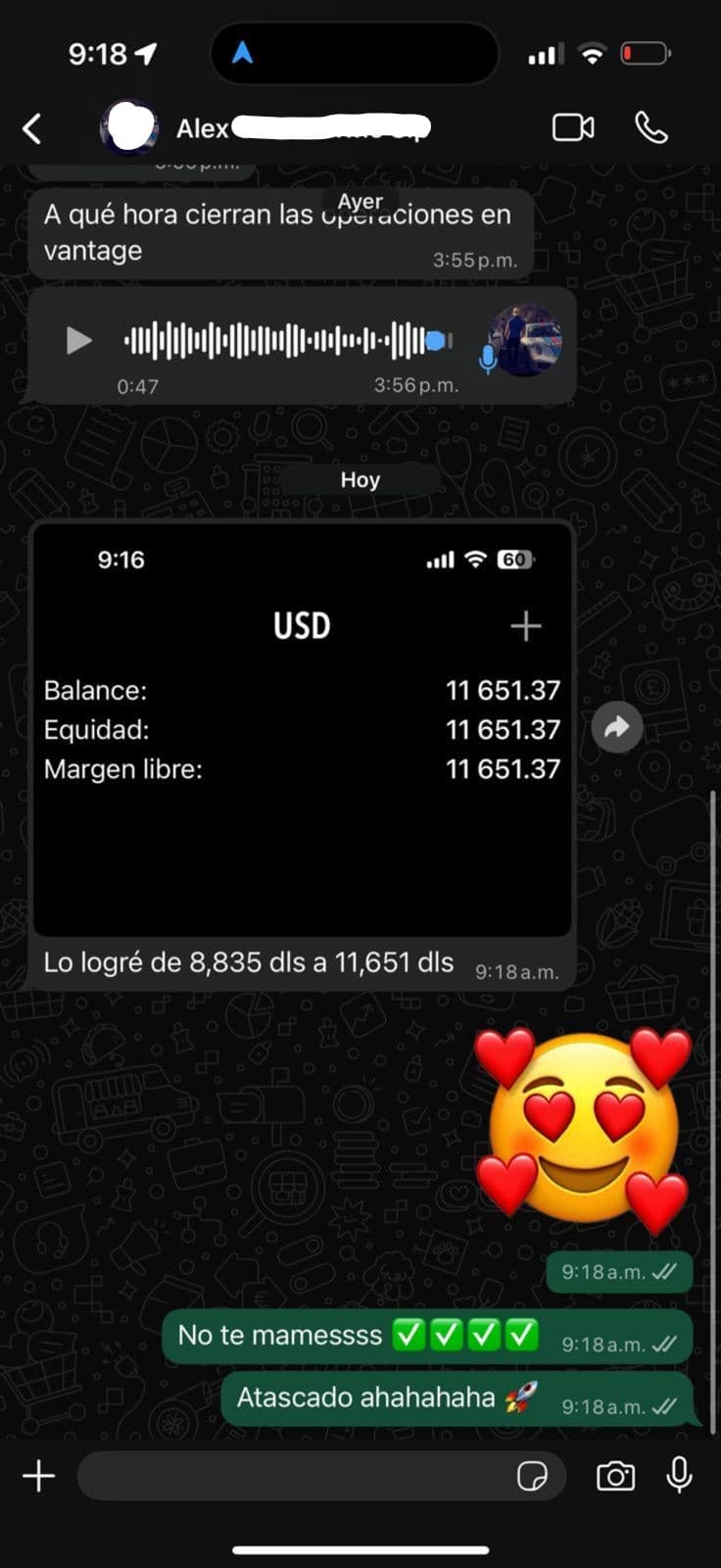This screenshot has width=721, height=1568.
Task: Tap the attachment plus icon
Action: tap(39, 1476)
